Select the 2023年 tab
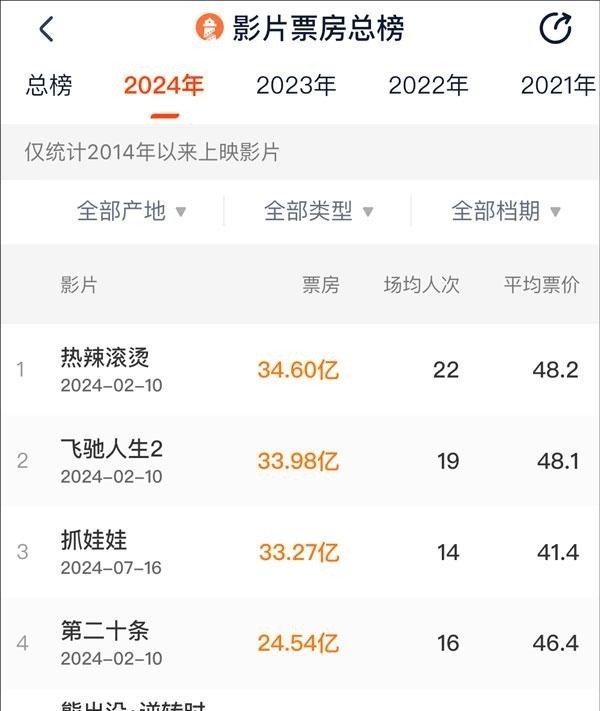 pos(296,86)
